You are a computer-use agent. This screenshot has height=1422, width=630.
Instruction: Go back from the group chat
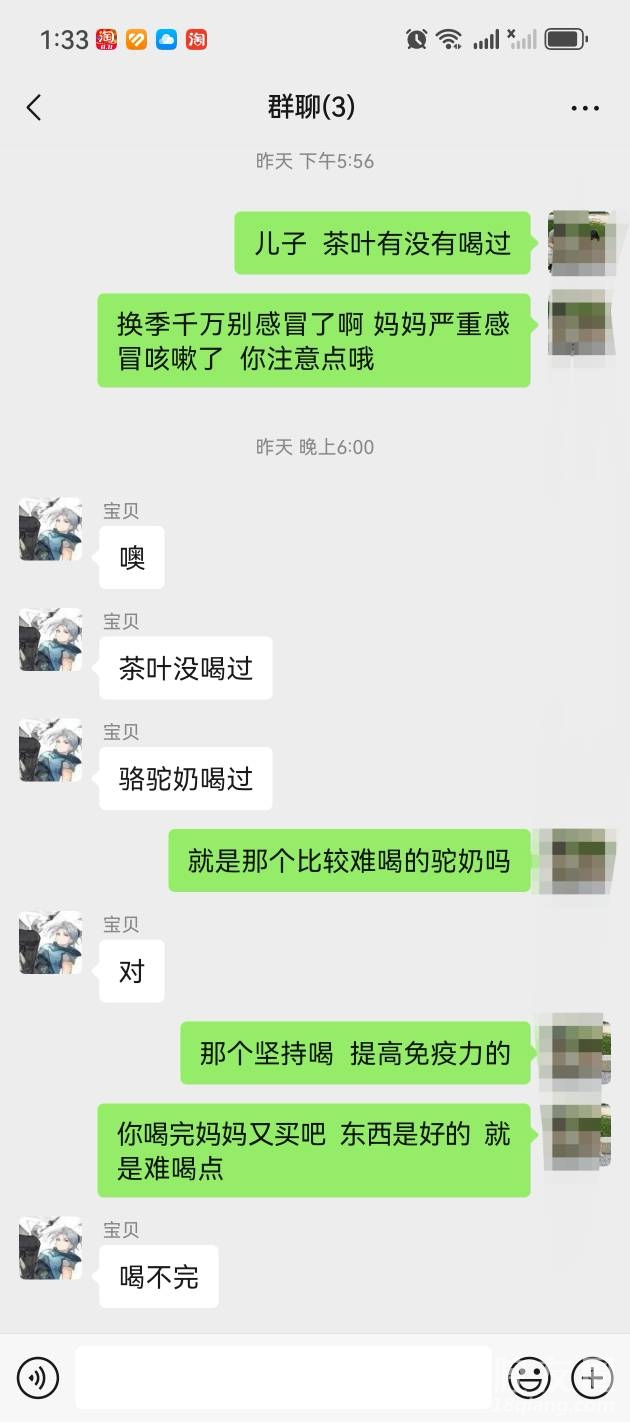pos(34,108)
